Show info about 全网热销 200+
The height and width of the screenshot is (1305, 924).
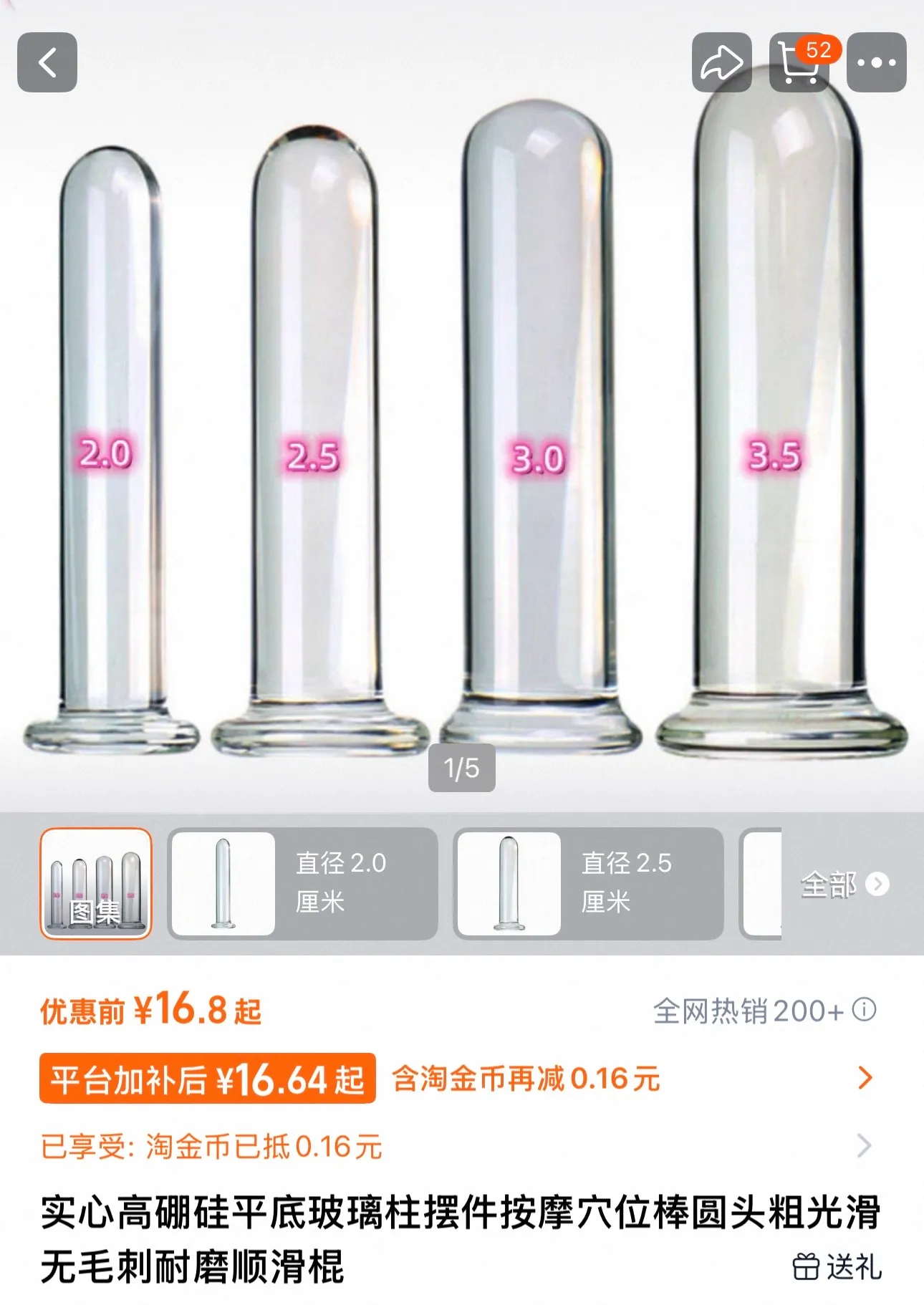pyautogui.click(x=865, y=1010)
